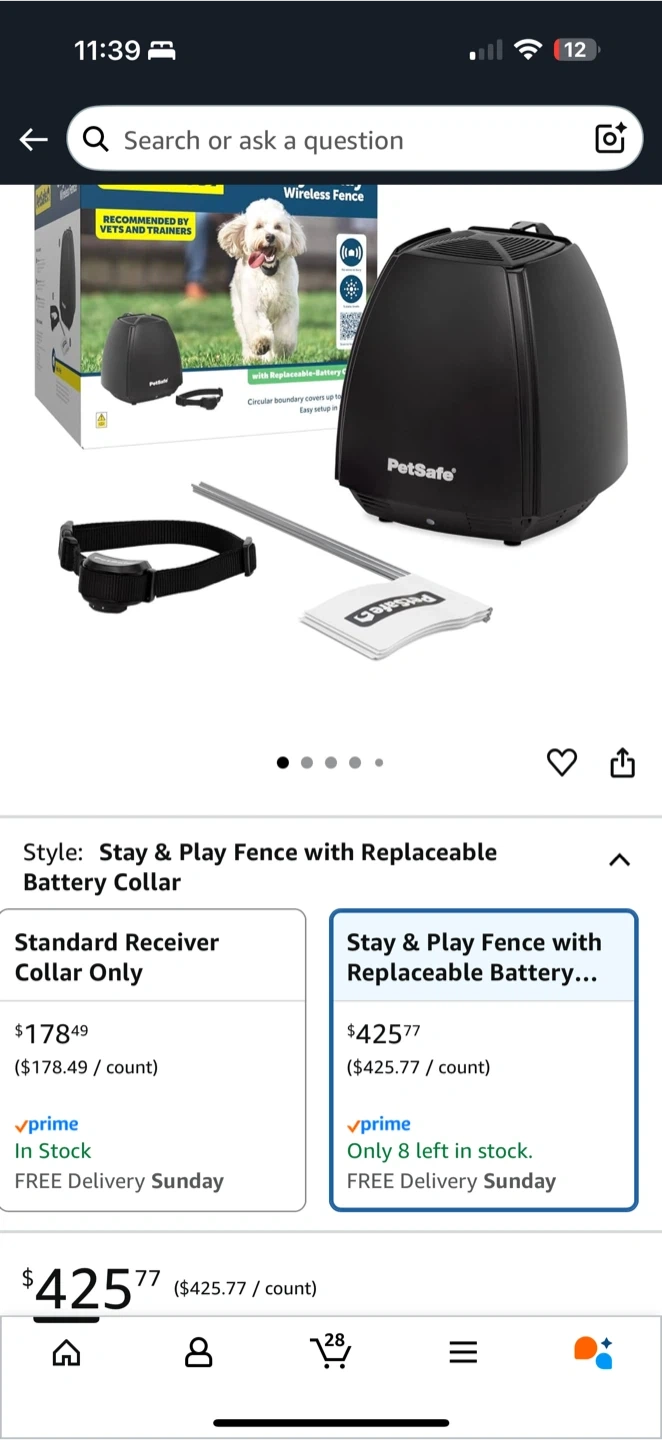Choose Stay & Play Fence with Replaceable Battery
This screenshot has height=1440, width=662.
pyautogui.click(x=484, y=1060)
